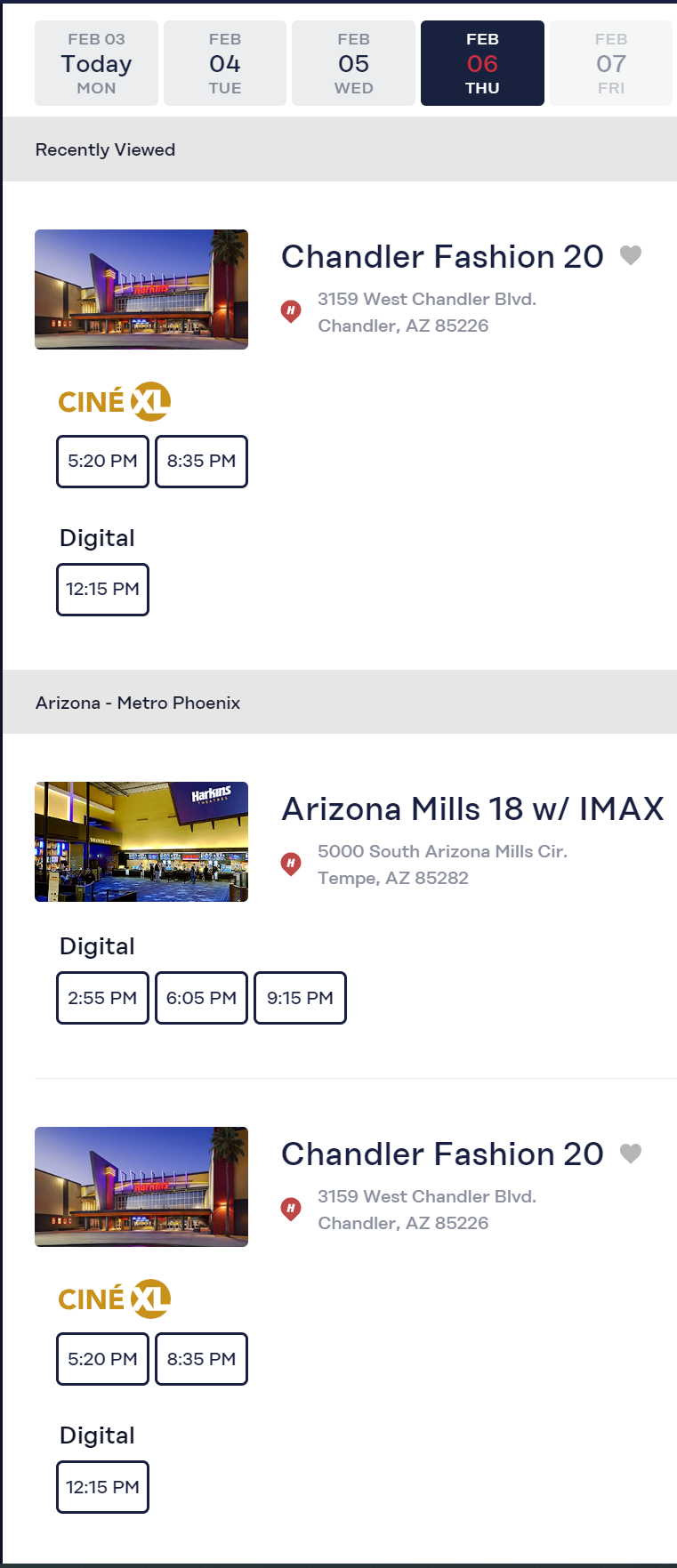Select the Today Feb 03 date tab
Image resolution: width=677 pixels, height=1568 pixels.
[96, 63]
